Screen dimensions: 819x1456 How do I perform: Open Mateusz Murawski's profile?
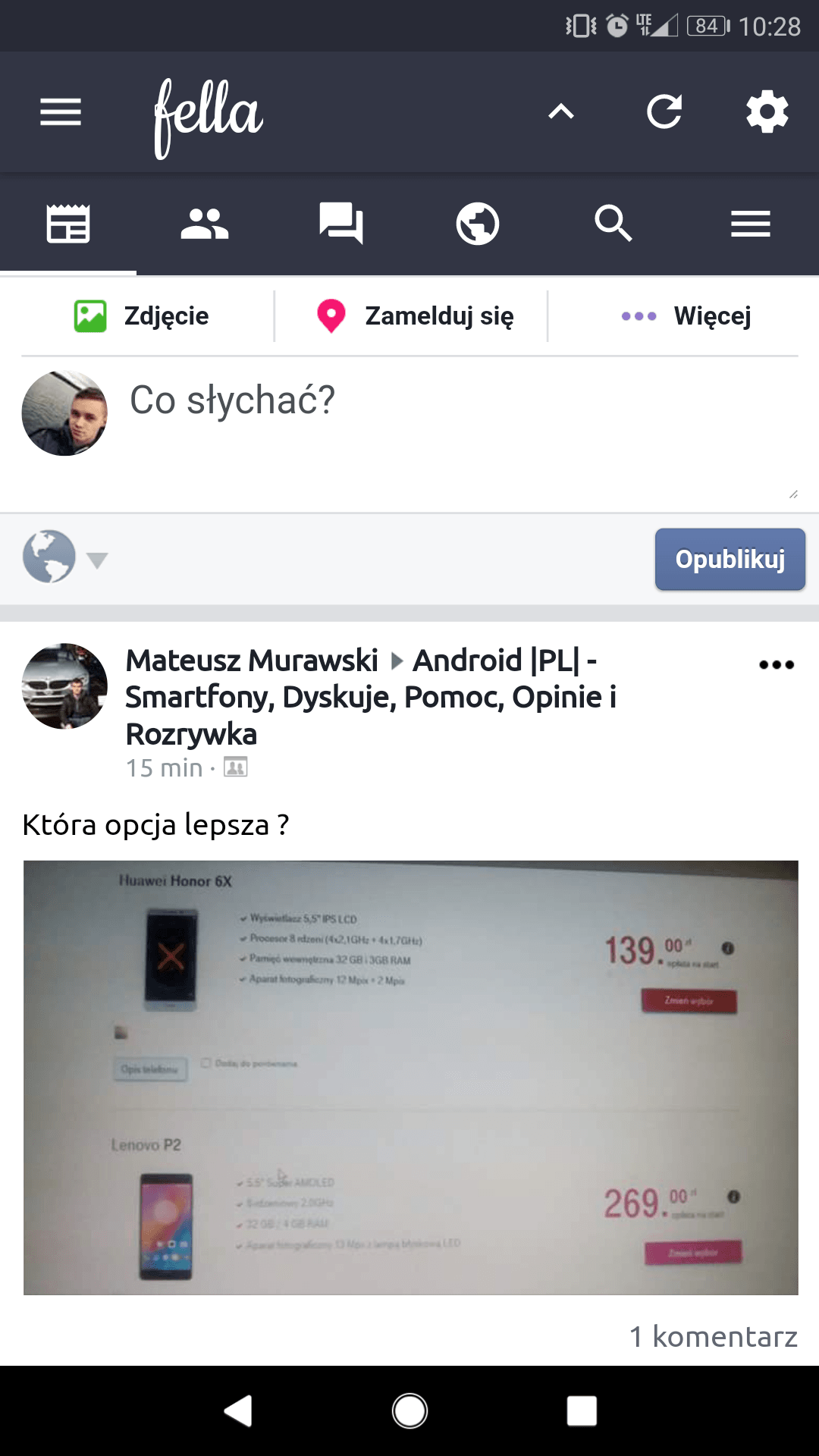pos(252,661)
